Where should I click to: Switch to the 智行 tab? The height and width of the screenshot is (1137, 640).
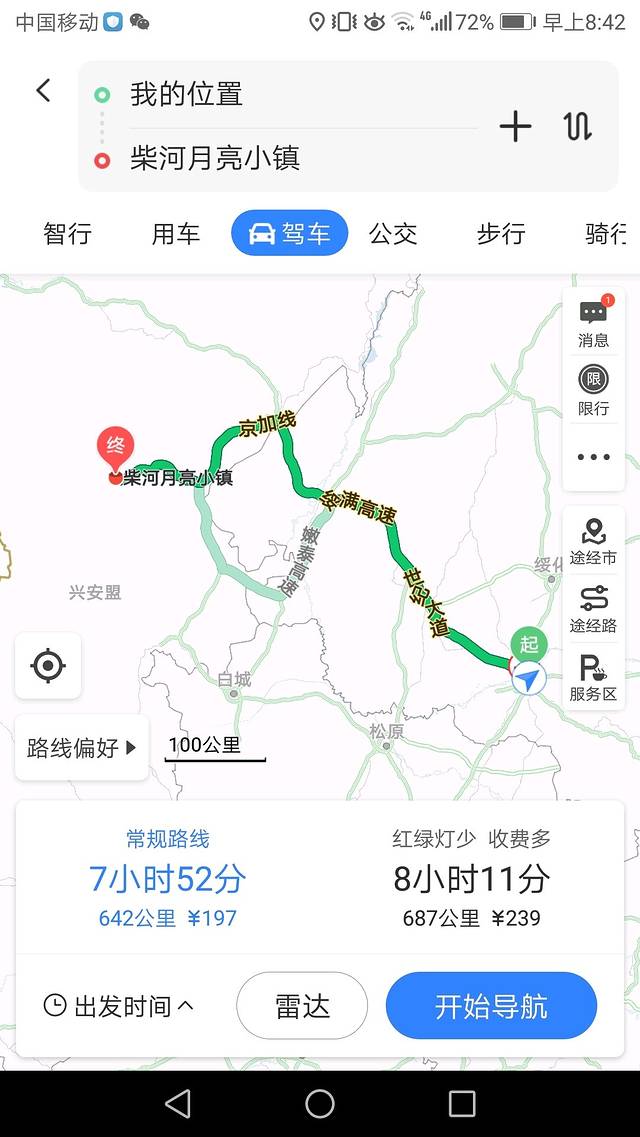tap(68, 234)
